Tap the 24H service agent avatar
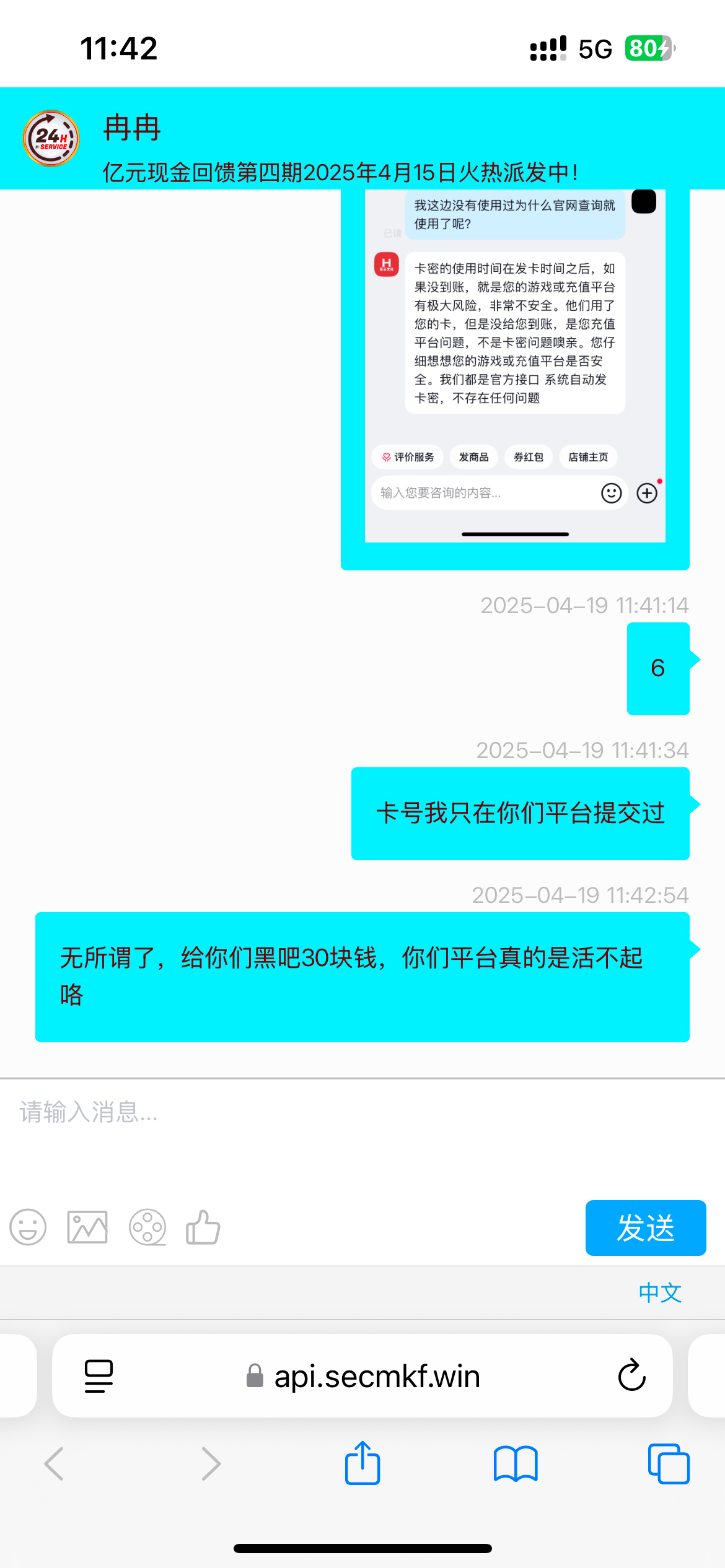Screen dimensions: 725x1568 tap(51, 138)
